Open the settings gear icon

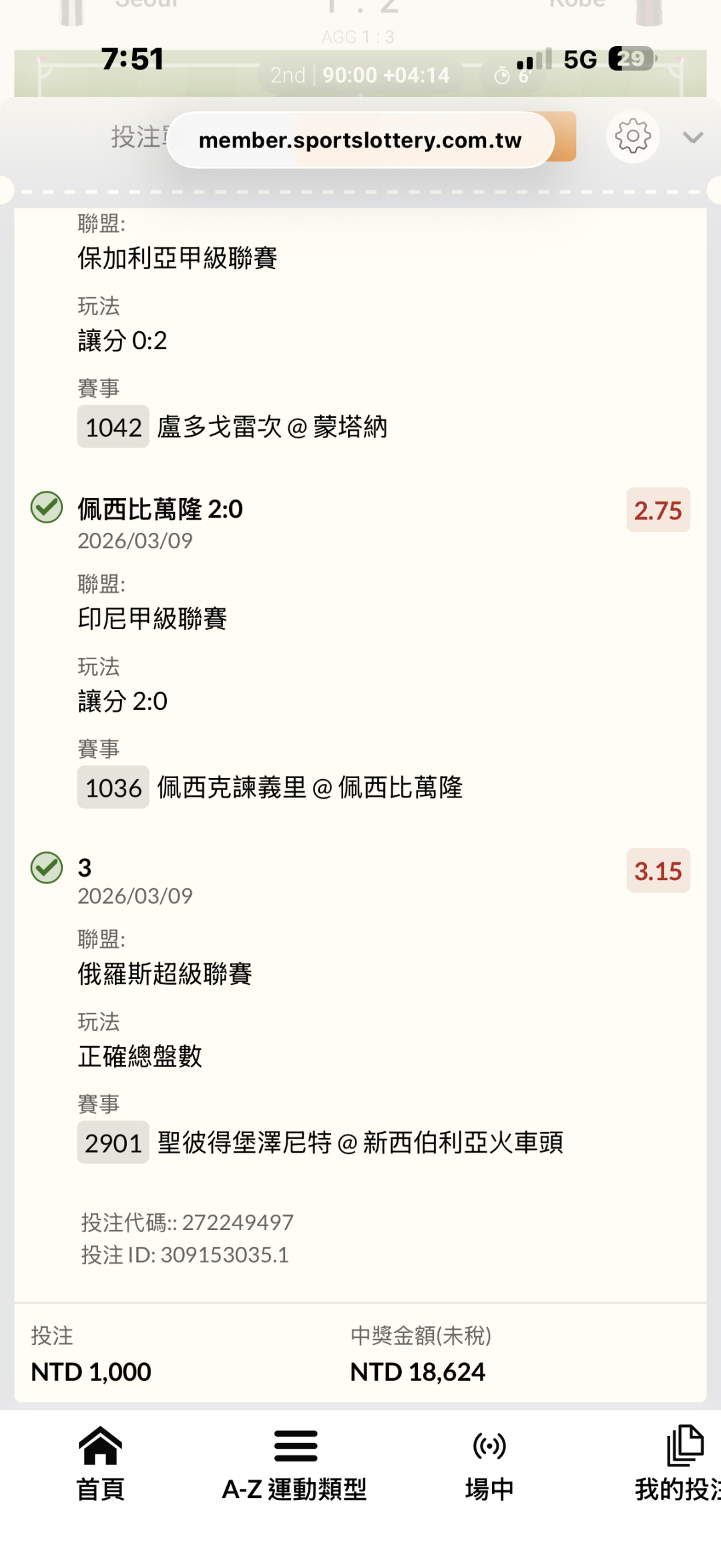click(632, 137)
